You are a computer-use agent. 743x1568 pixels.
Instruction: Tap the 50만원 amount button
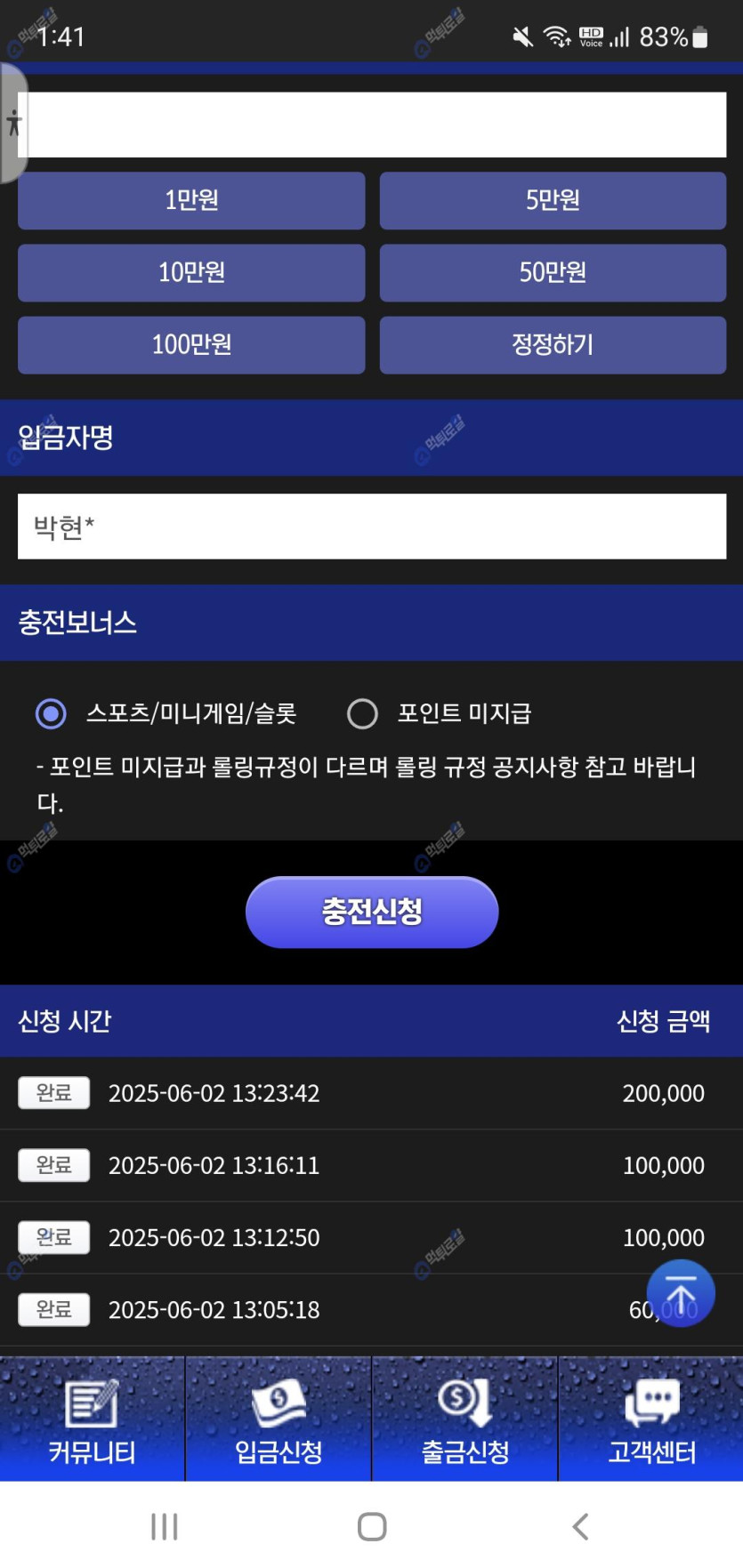click(x=553, y=272)
